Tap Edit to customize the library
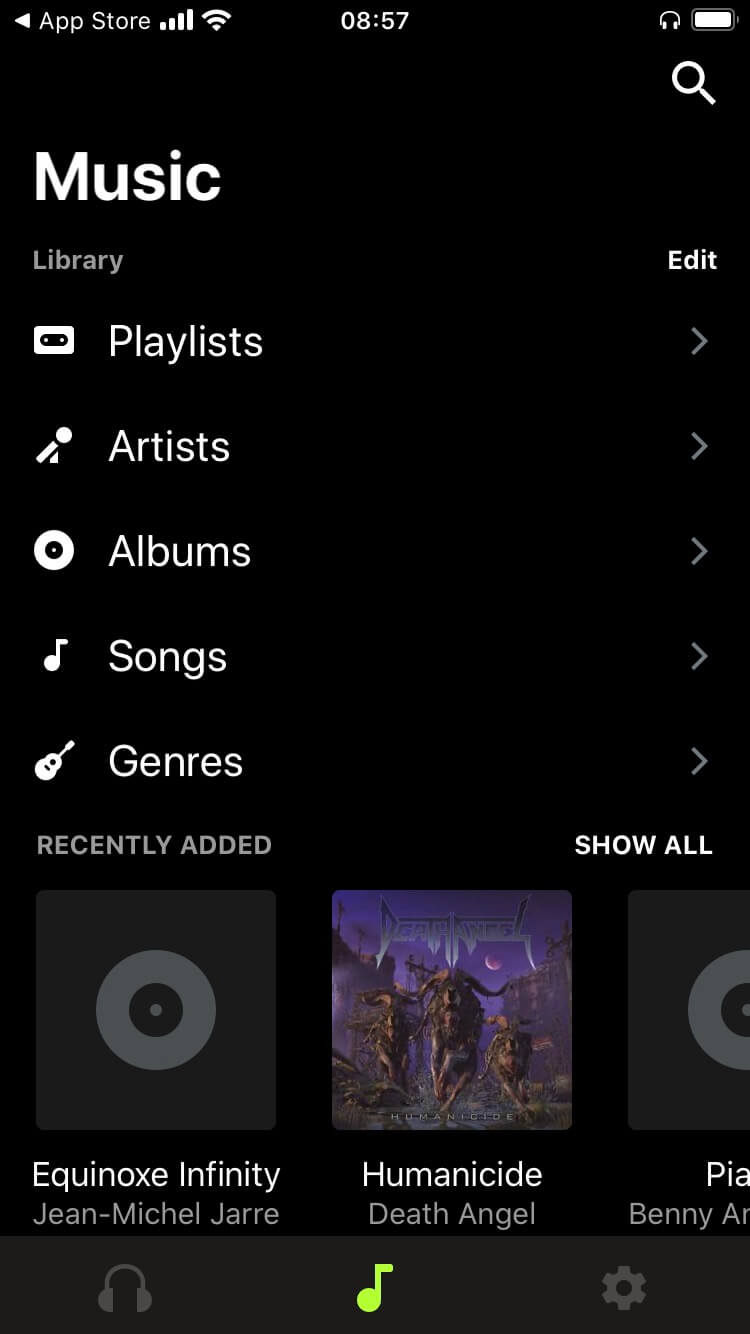The height and width of the screenshot is (1334, 750). (692, 260)
